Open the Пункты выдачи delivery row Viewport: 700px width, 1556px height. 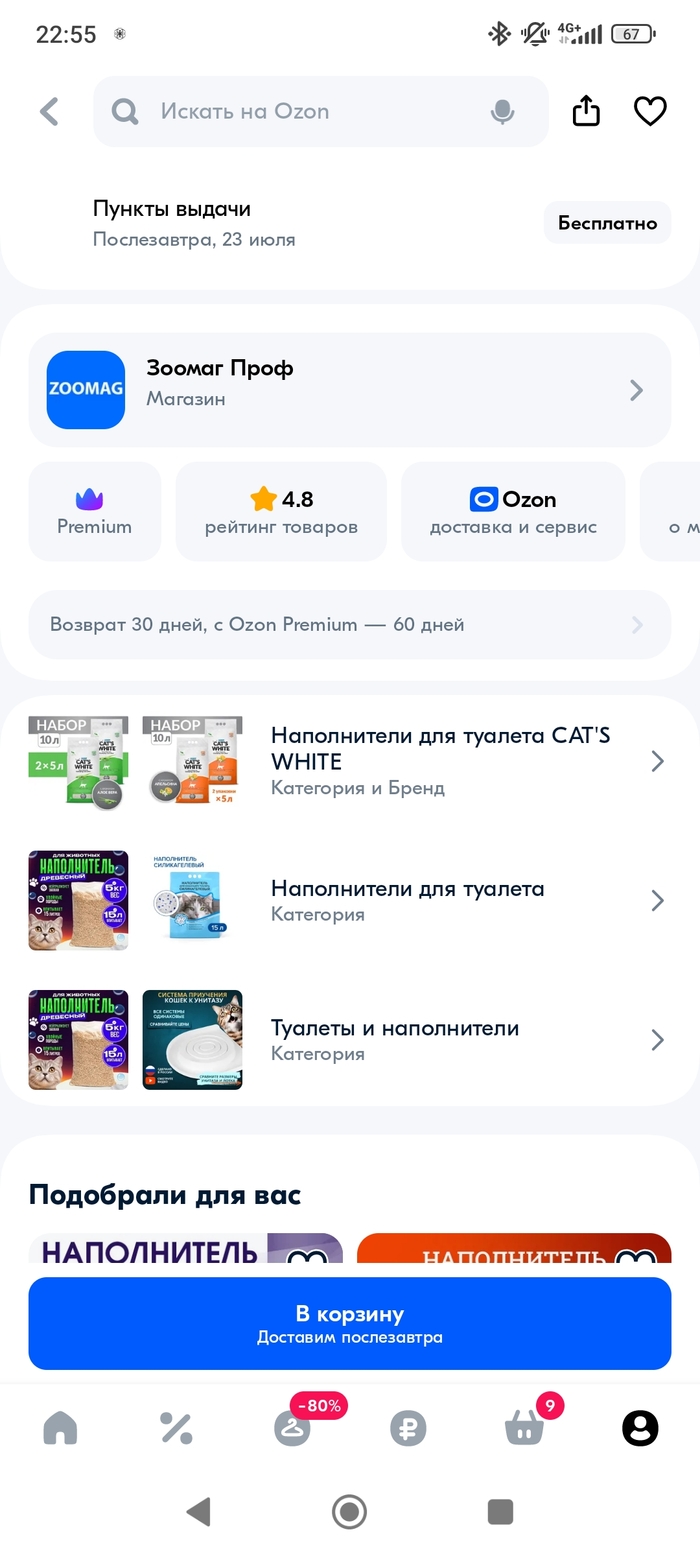point(300,223)
